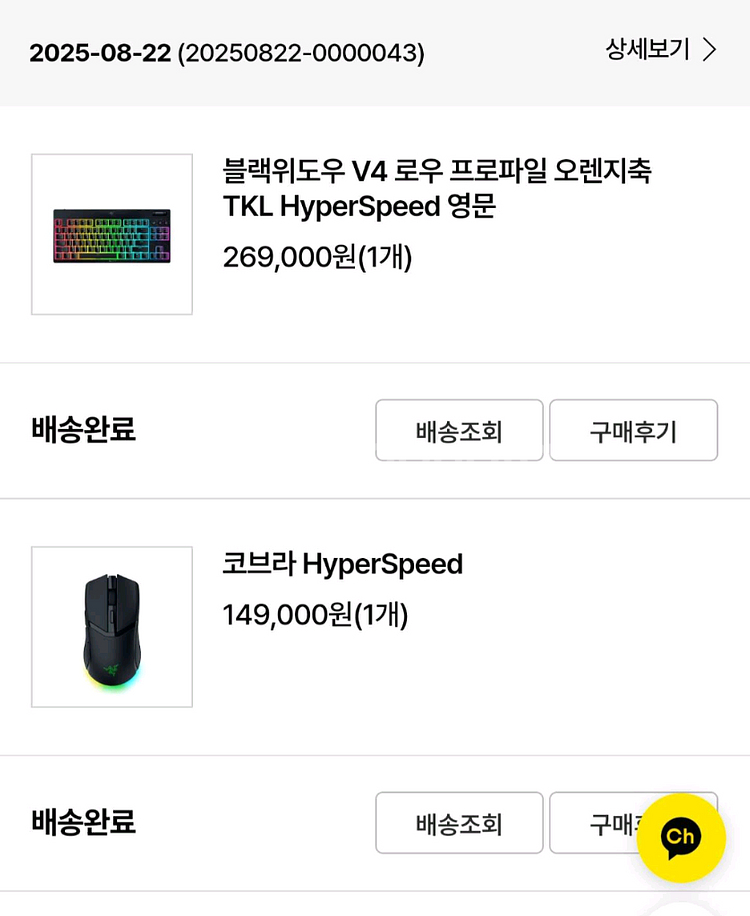Open the 코브라 HyperSpeed mouse product image
The image size is (750, 916).
pos(112,627)
